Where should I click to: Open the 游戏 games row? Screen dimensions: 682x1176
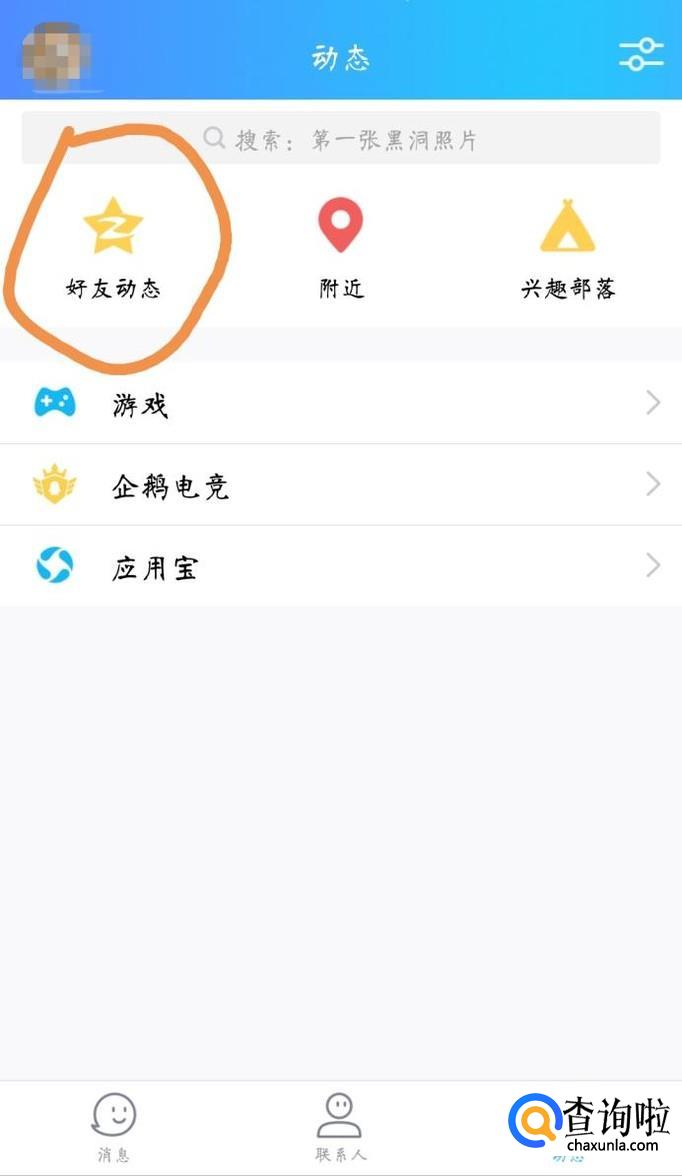(341, 404)
